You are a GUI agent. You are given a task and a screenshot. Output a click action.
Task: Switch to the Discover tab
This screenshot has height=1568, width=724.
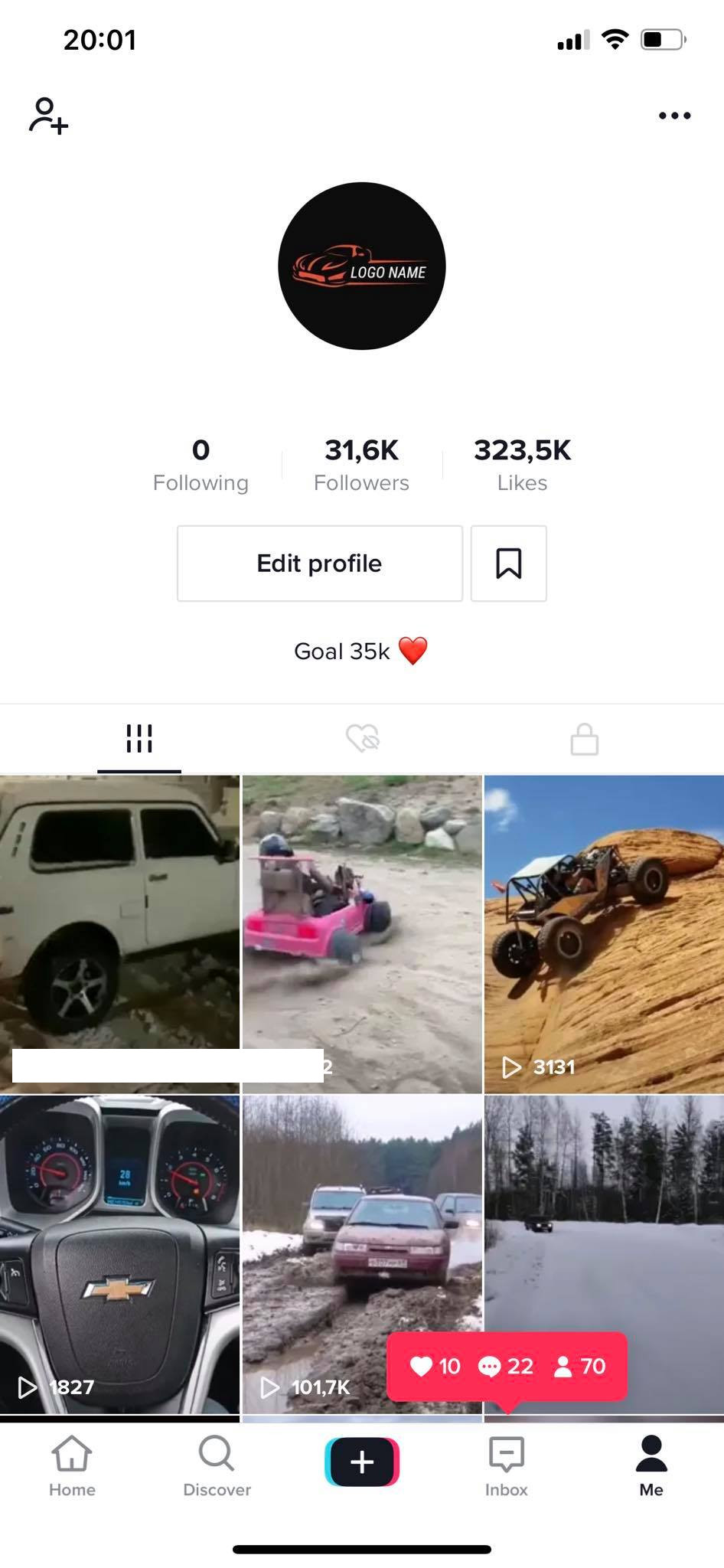point(217,1465)
